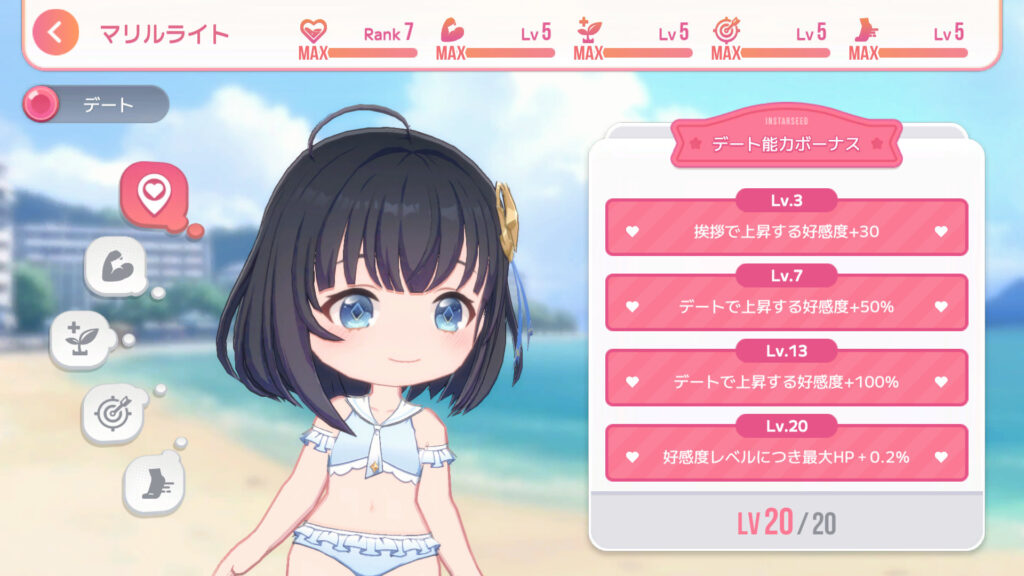
Task: Select the running boot speed bubble
Action: tap(152, 484)
